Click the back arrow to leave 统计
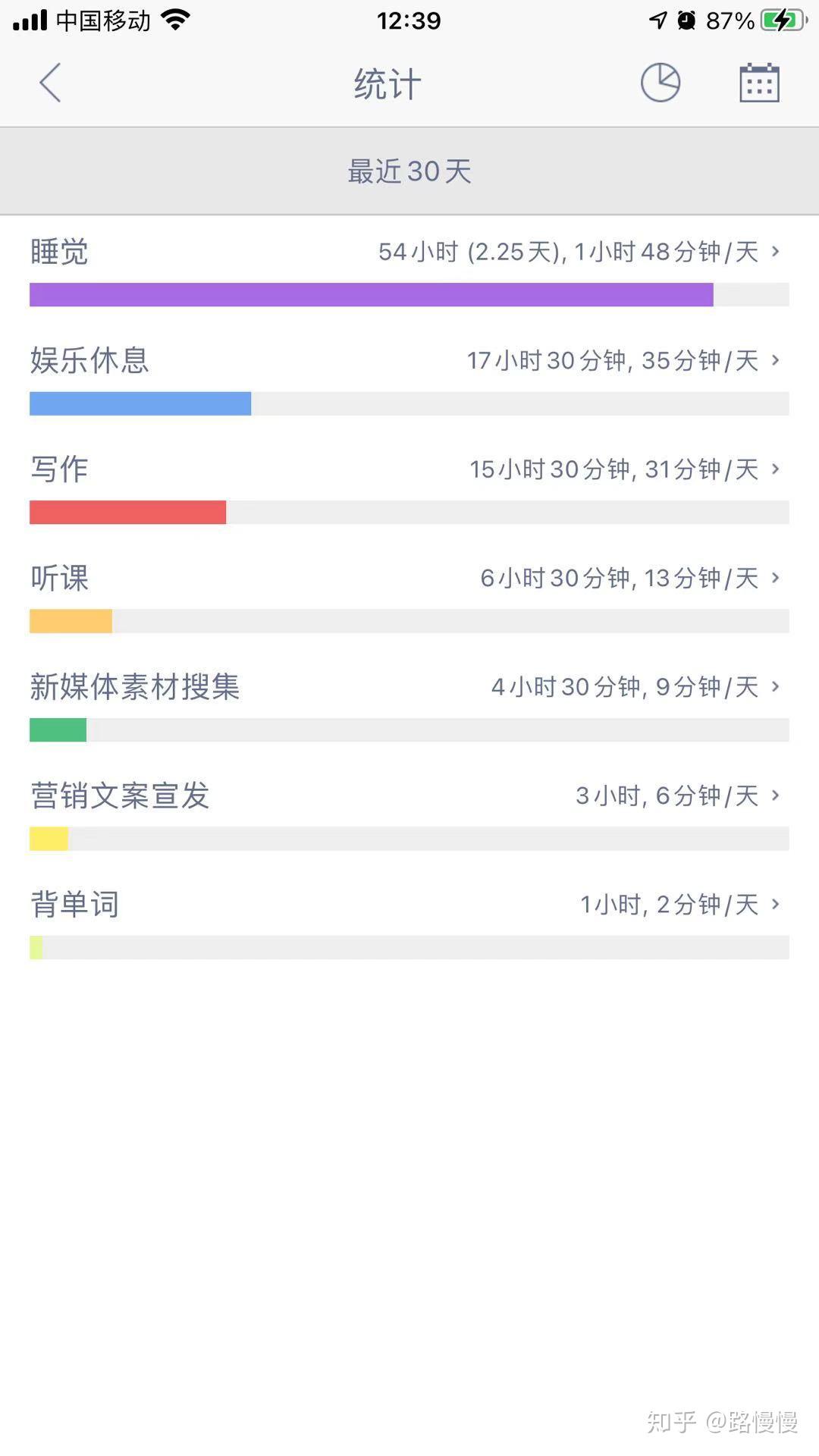 pos(50,82)
